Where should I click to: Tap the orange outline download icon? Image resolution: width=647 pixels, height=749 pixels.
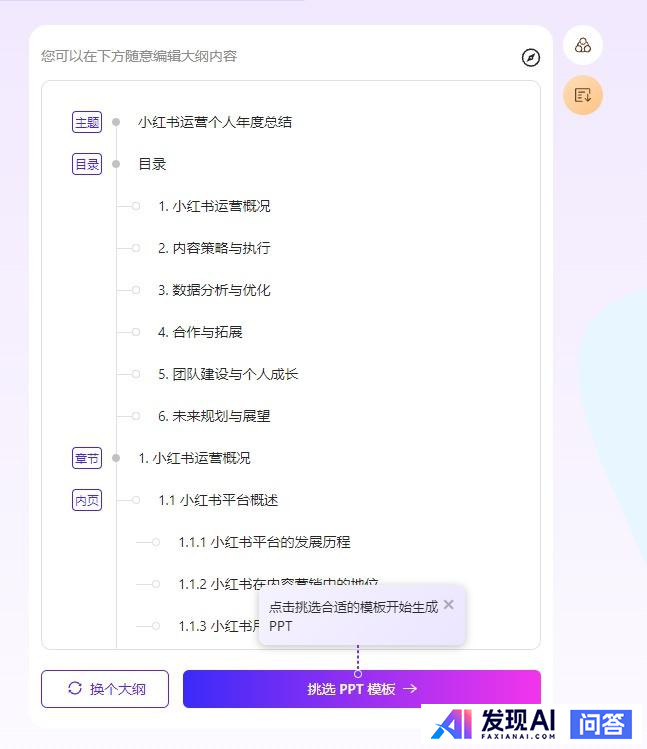pos(583,95)
